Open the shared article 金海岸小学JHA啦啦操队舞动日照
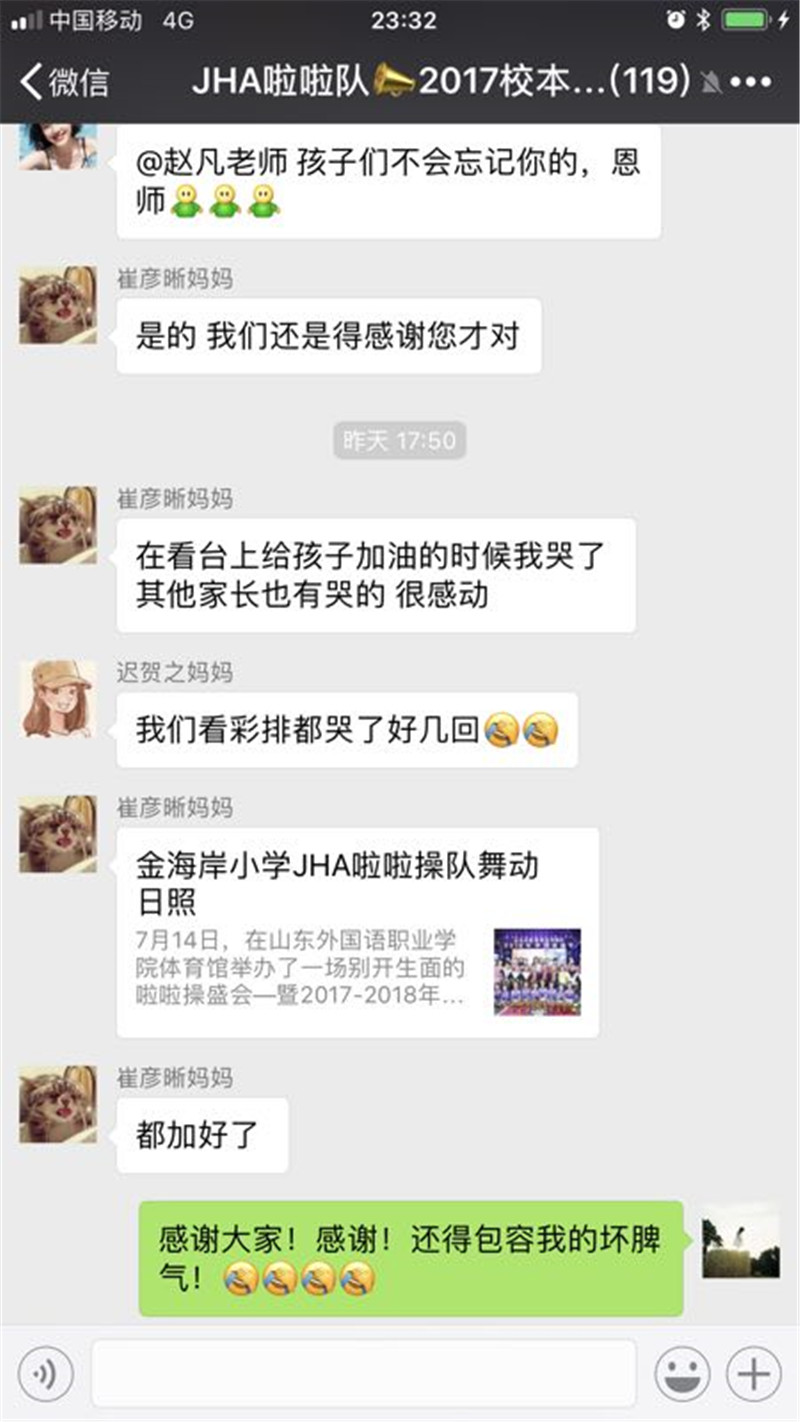The height and width of the screenshot is (1422, 800). point(357,932)
